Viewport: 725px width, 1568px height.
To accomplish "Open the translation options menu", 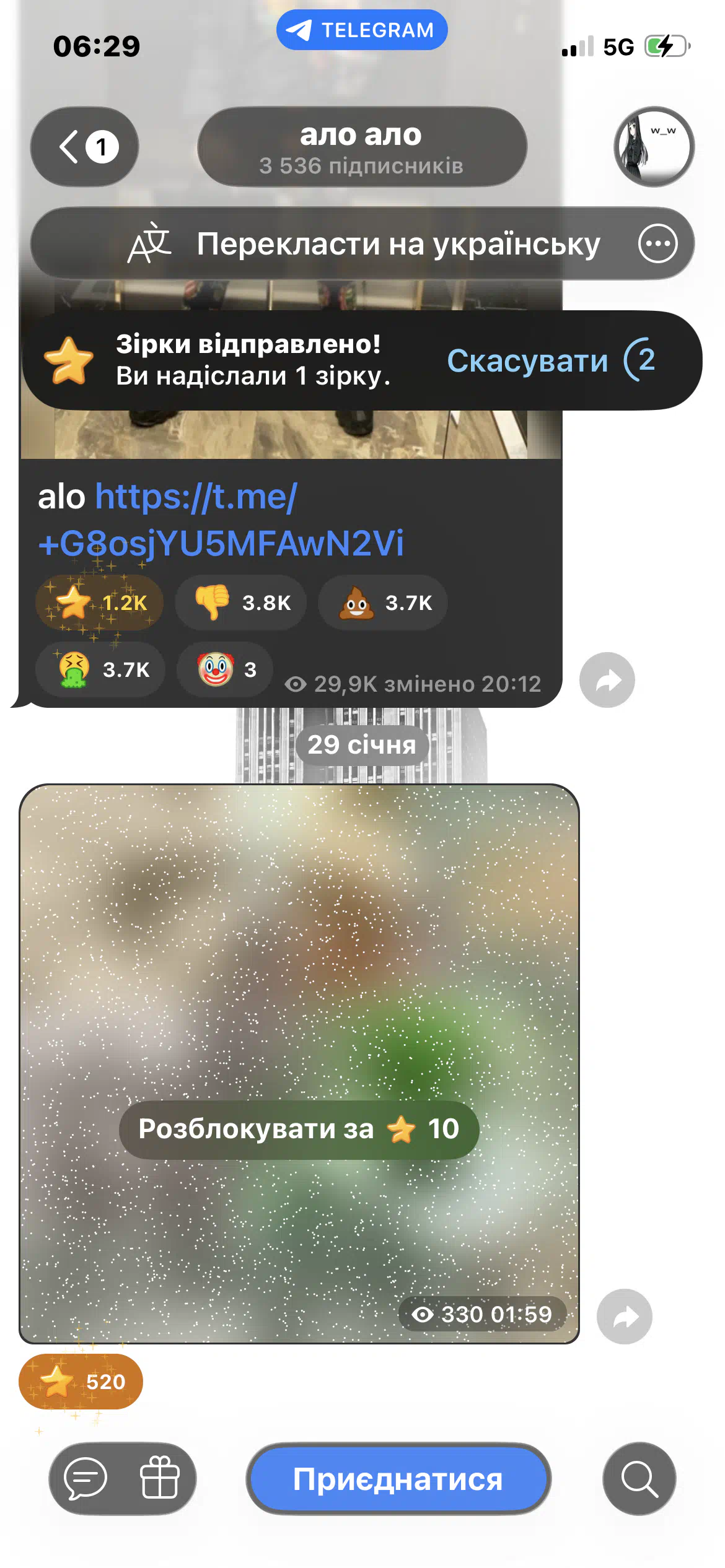I will pos(657,244).
